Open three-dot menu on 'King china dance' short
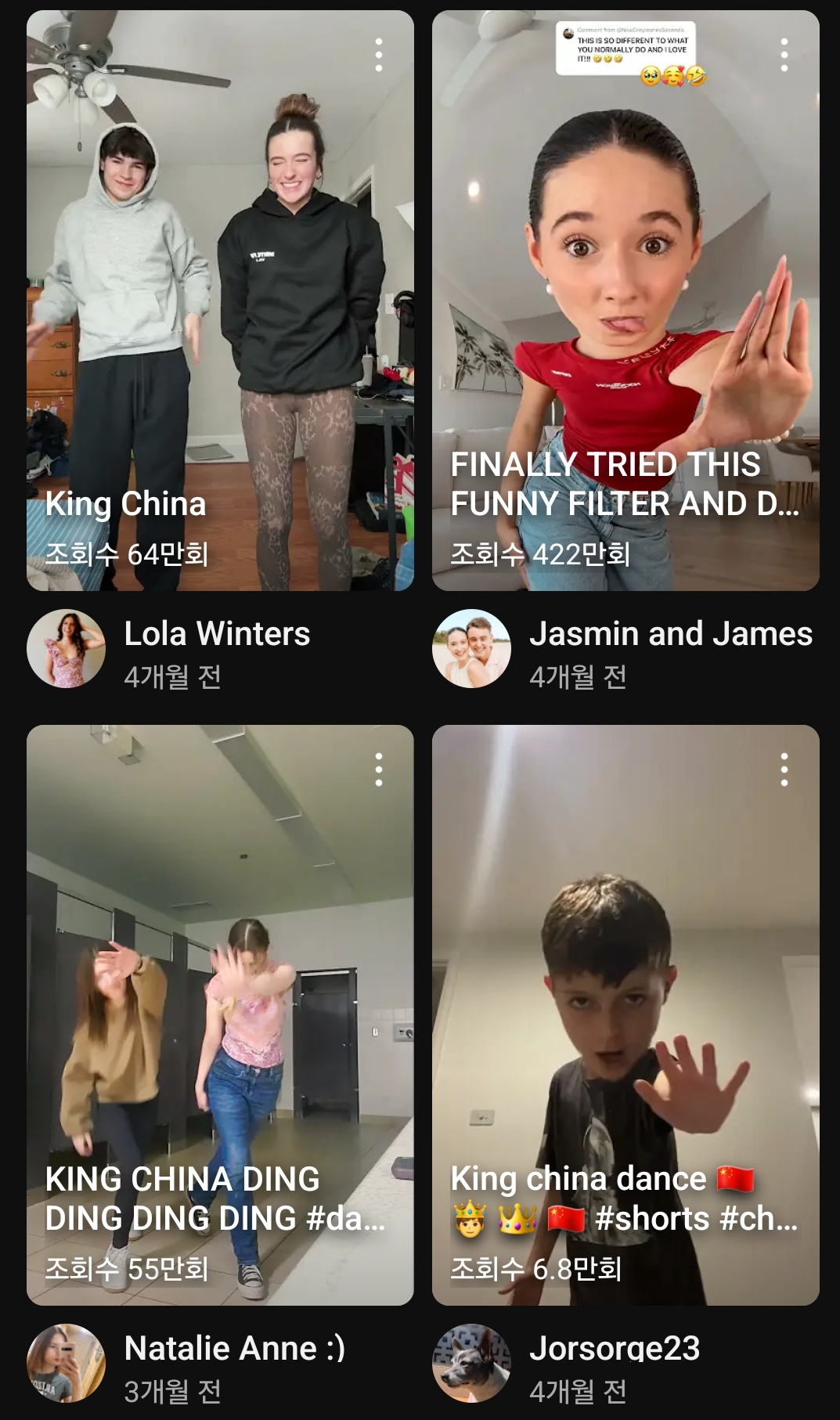The width and height of the screenshot is (840, 1420). click(x=784, y=769)
